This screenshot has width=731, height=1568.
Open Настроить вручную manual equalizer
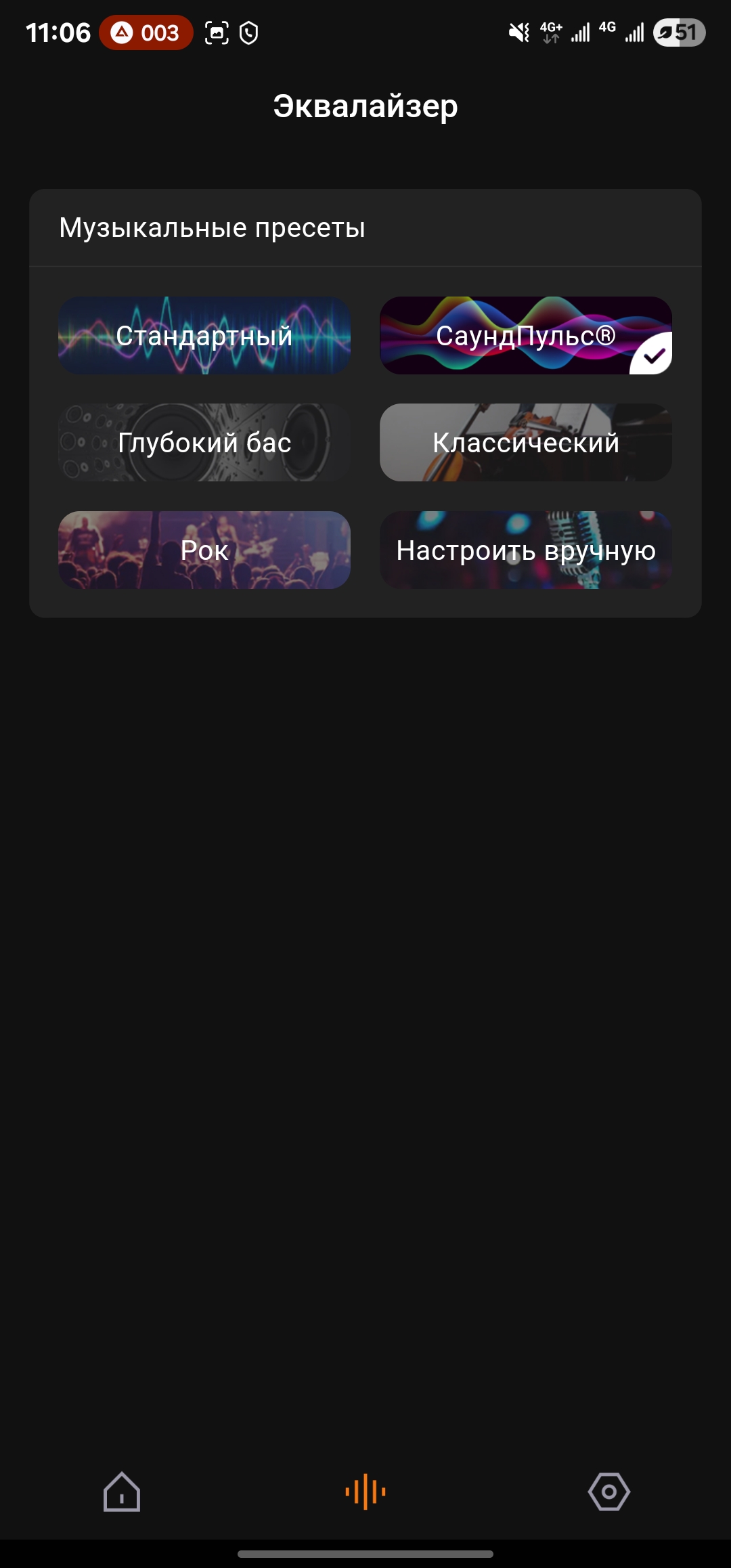525,550
